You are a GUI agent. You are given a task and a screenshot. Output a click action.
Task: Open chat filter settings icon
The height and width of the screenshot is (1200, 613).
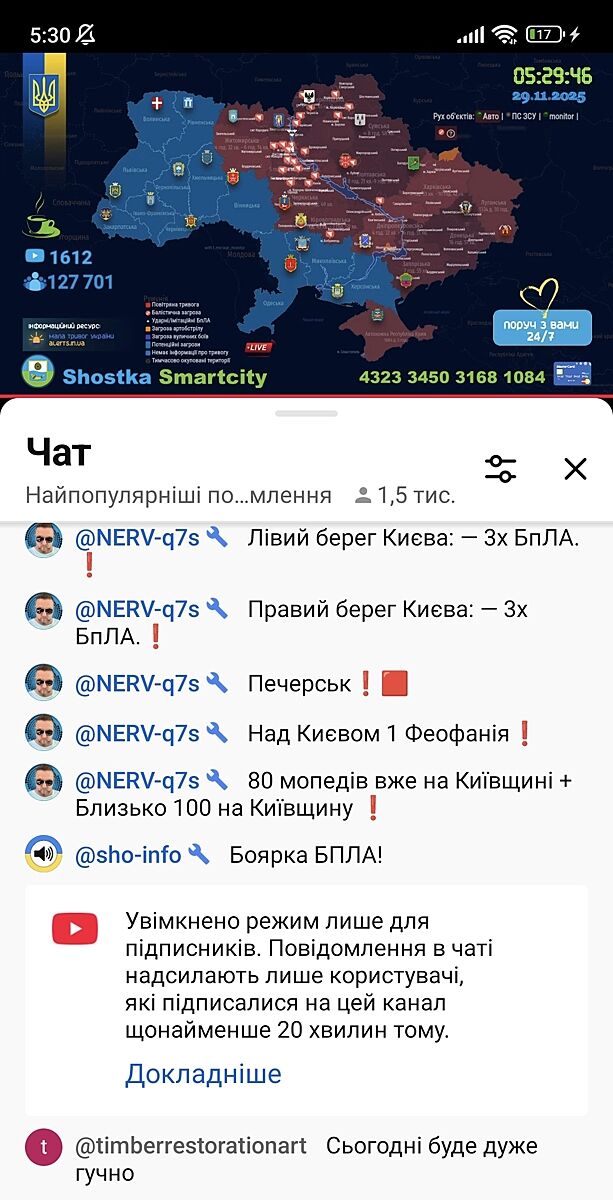click(x=500, y=468)
